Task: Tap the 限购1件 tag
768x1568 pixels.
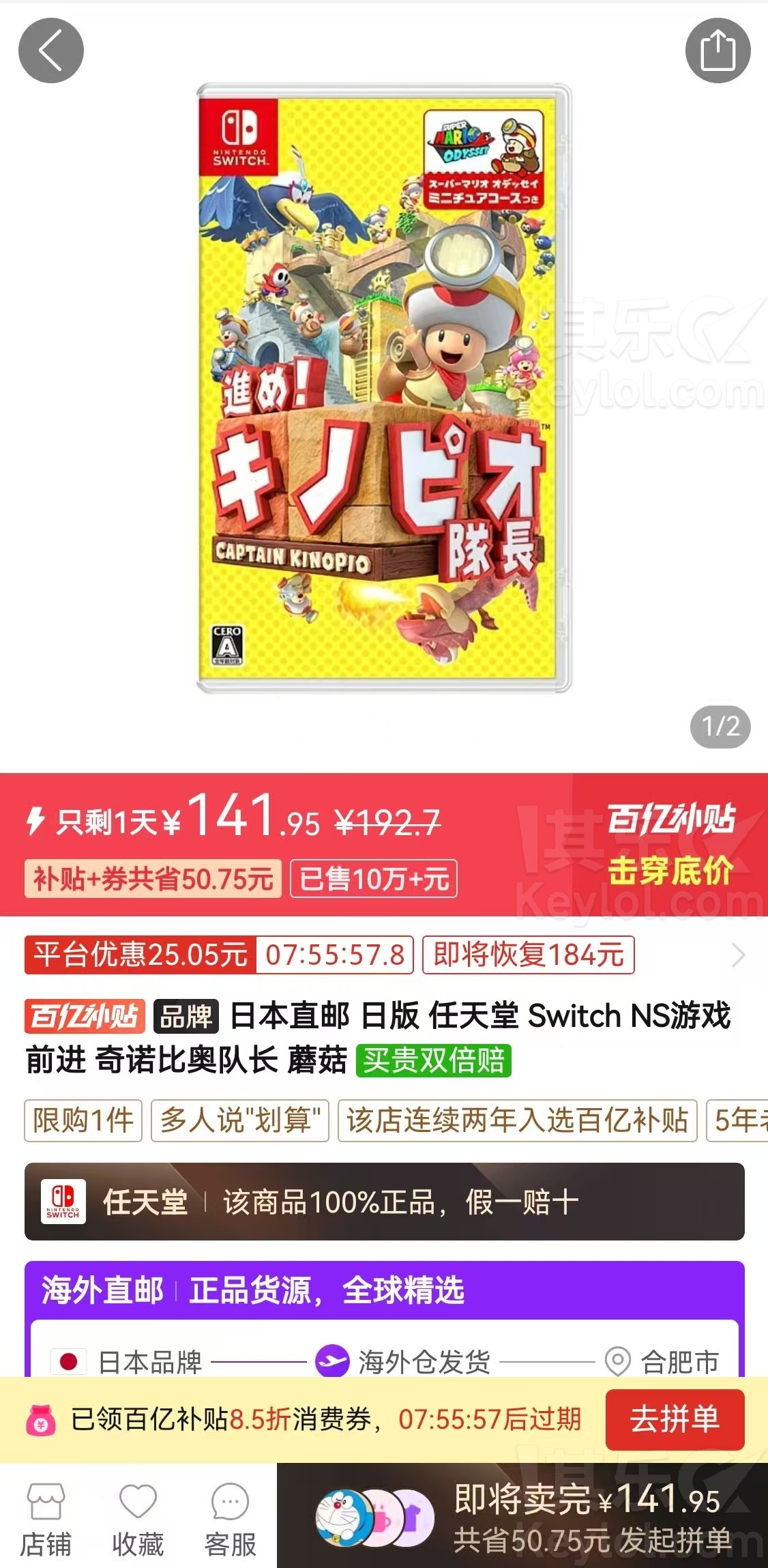Action: pyautogui.click(x=83, y=1120)
